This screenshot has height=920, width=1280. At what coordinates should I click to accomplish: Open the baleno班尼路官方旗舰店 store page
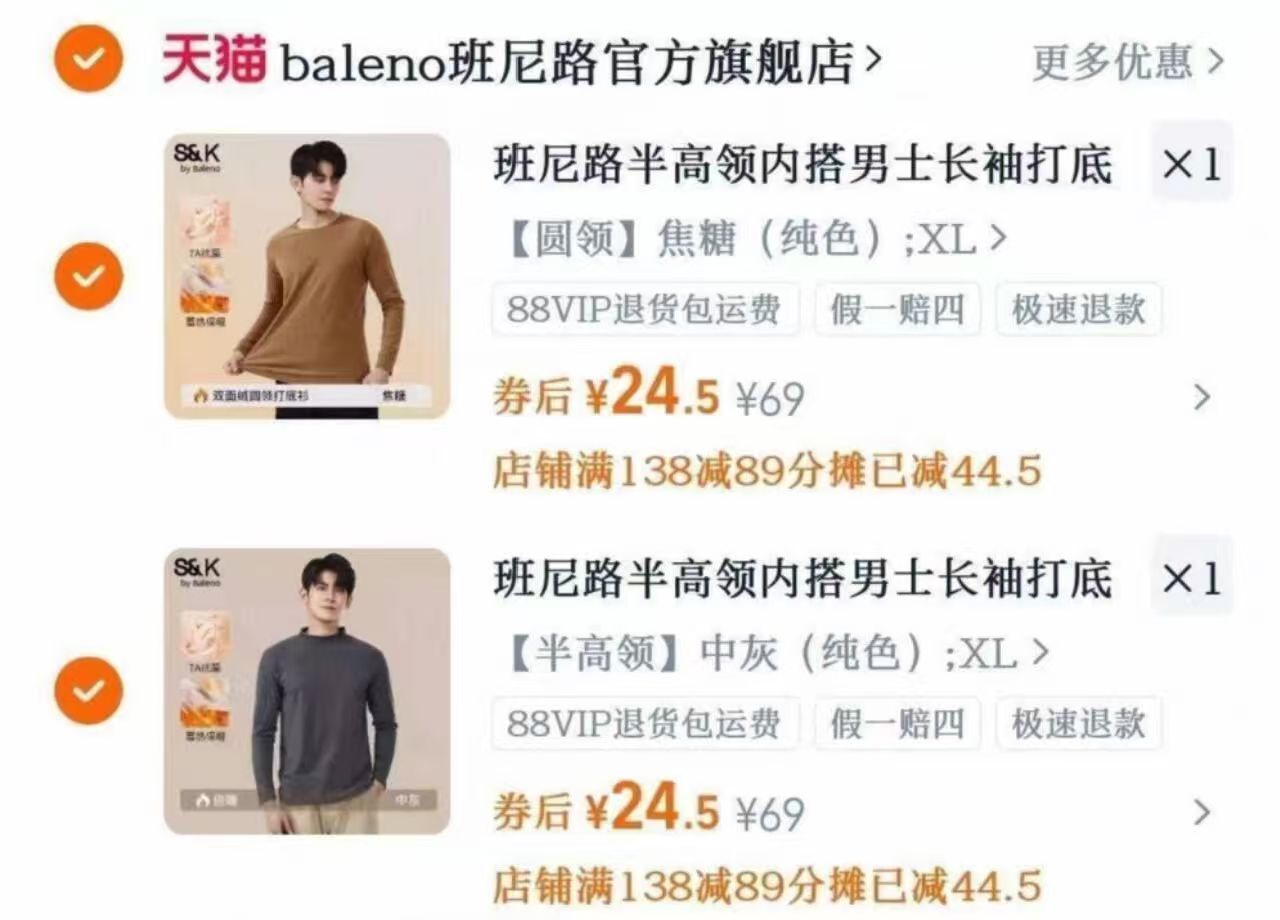pyautogui.click(x=570, y=63)
